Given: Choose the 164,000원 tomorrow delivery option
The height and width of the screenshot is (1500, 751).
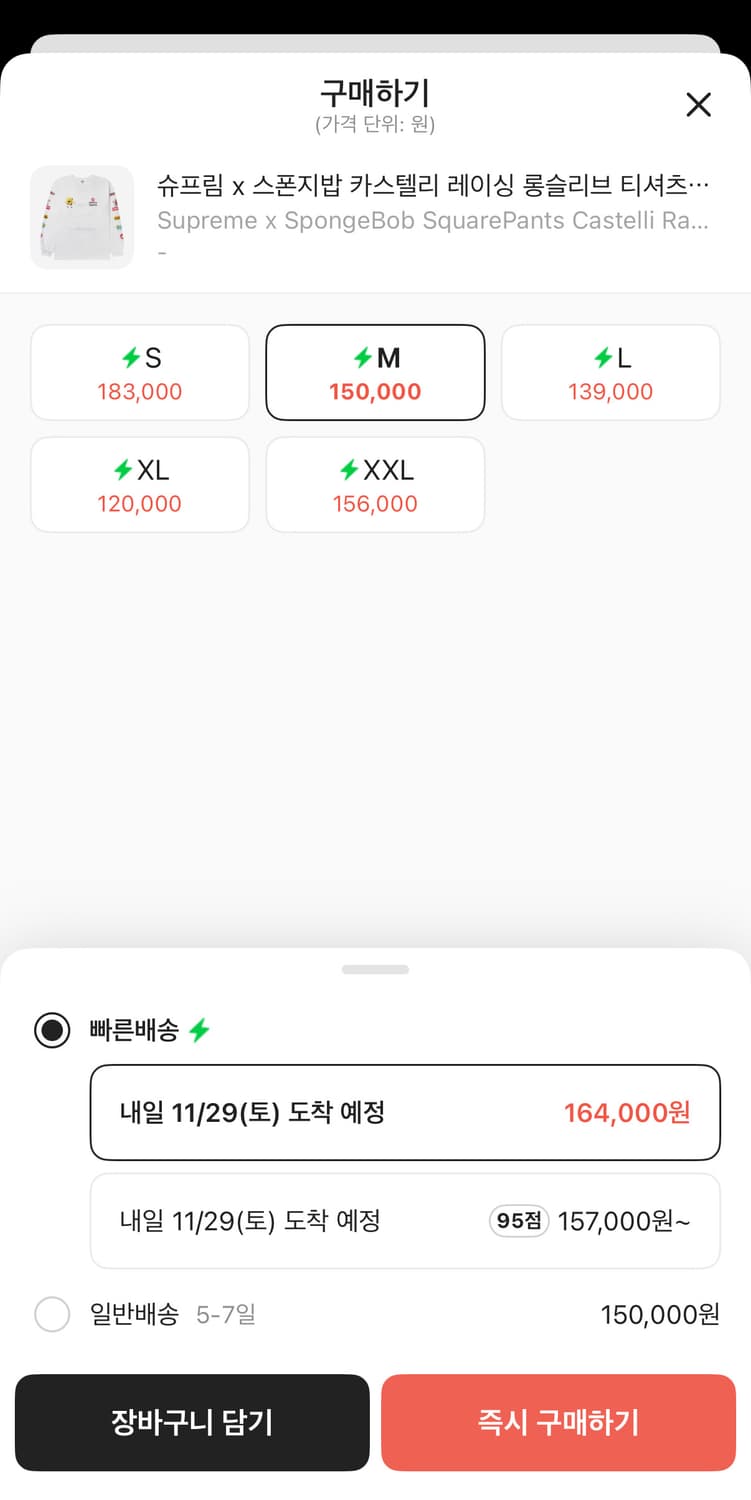Looking at the screenshot, I should 404,1112.
